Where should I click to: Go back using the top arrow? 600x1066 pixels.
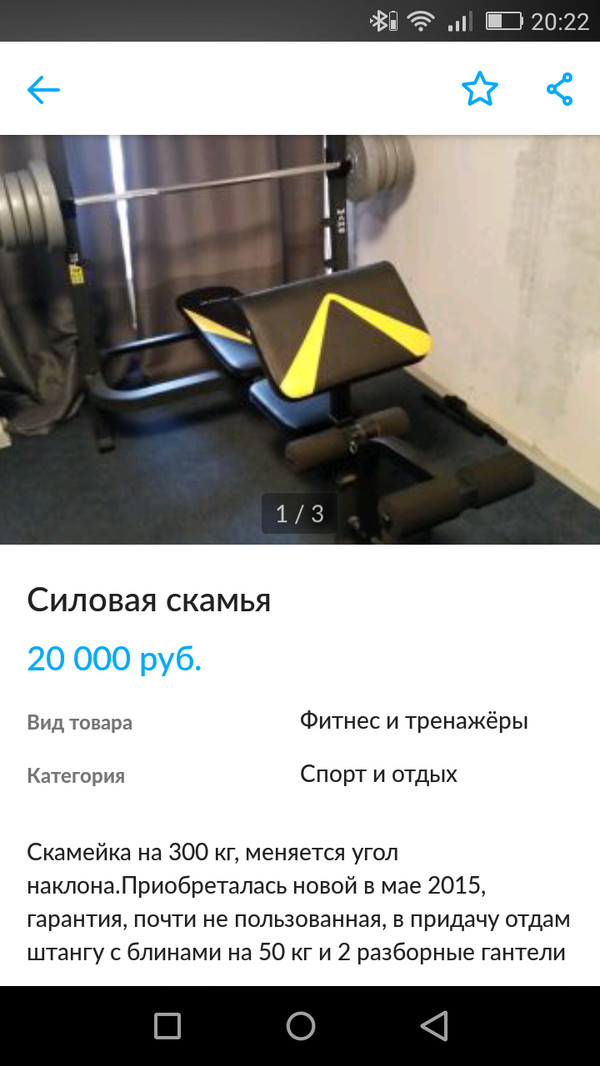click(x=43, y=90)
